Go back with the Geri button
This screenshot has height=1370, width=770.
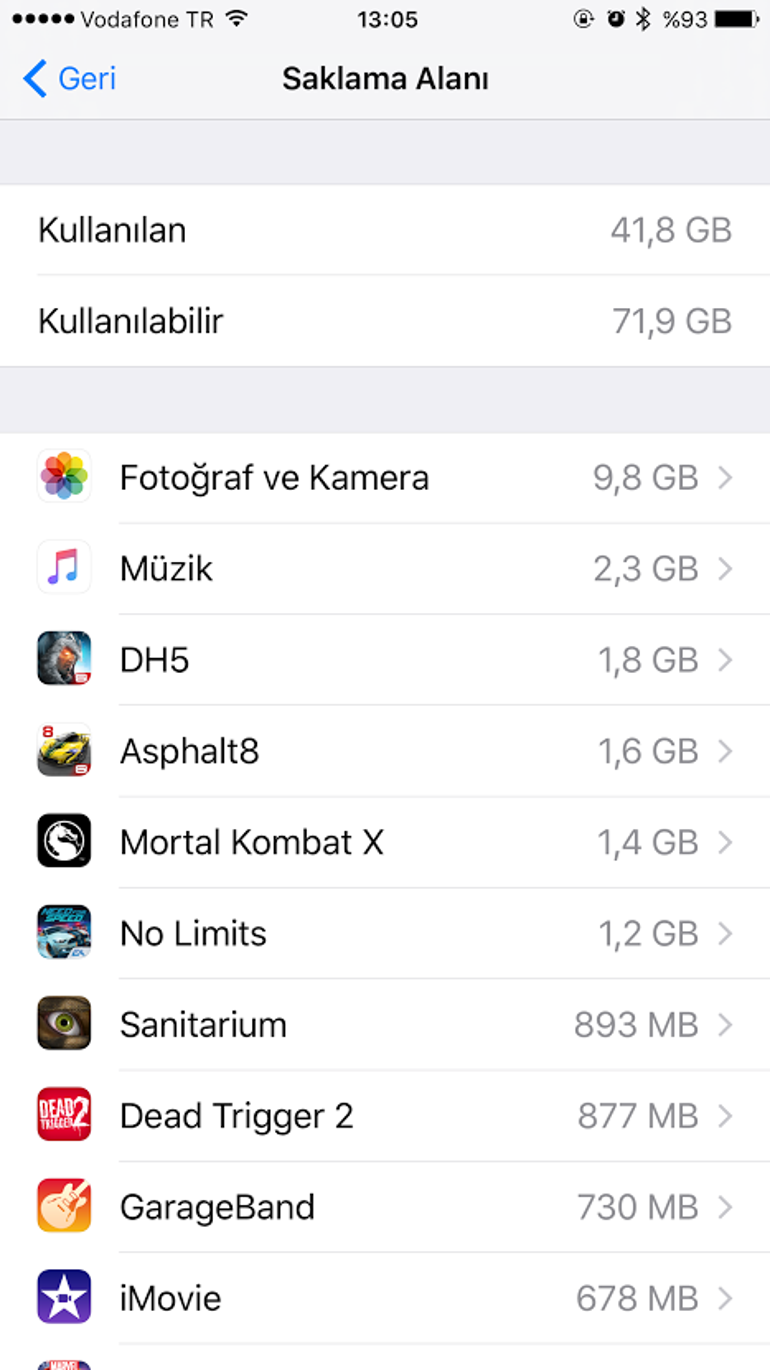pos(70,78)
